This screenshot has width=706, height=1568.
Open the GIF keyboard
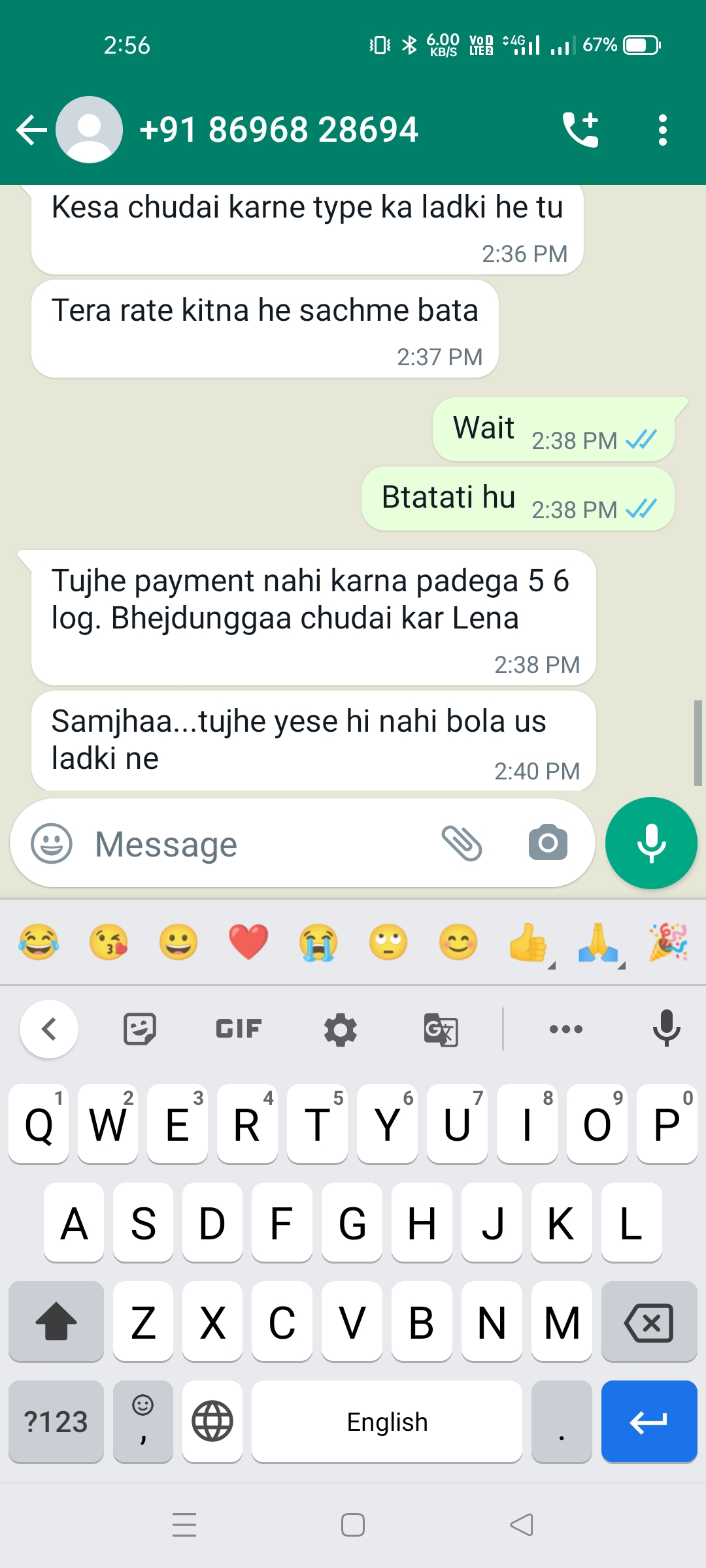[239, 1029]
